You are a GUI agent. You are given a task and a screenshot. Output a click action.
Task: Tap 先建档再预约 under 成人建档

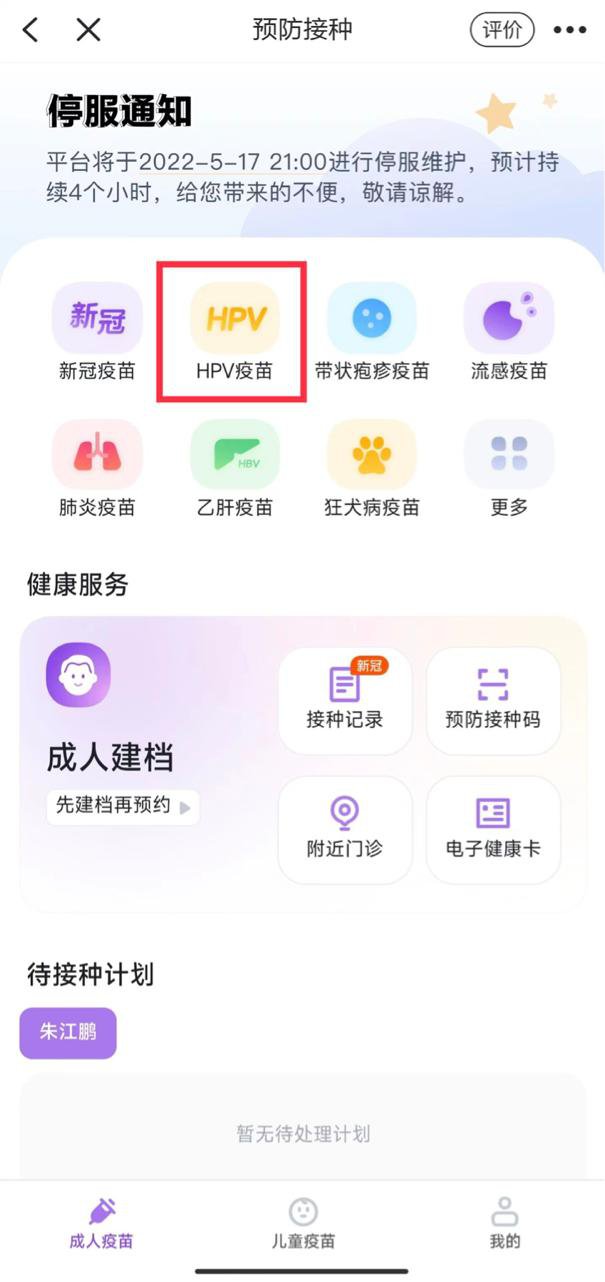(122, 806)
